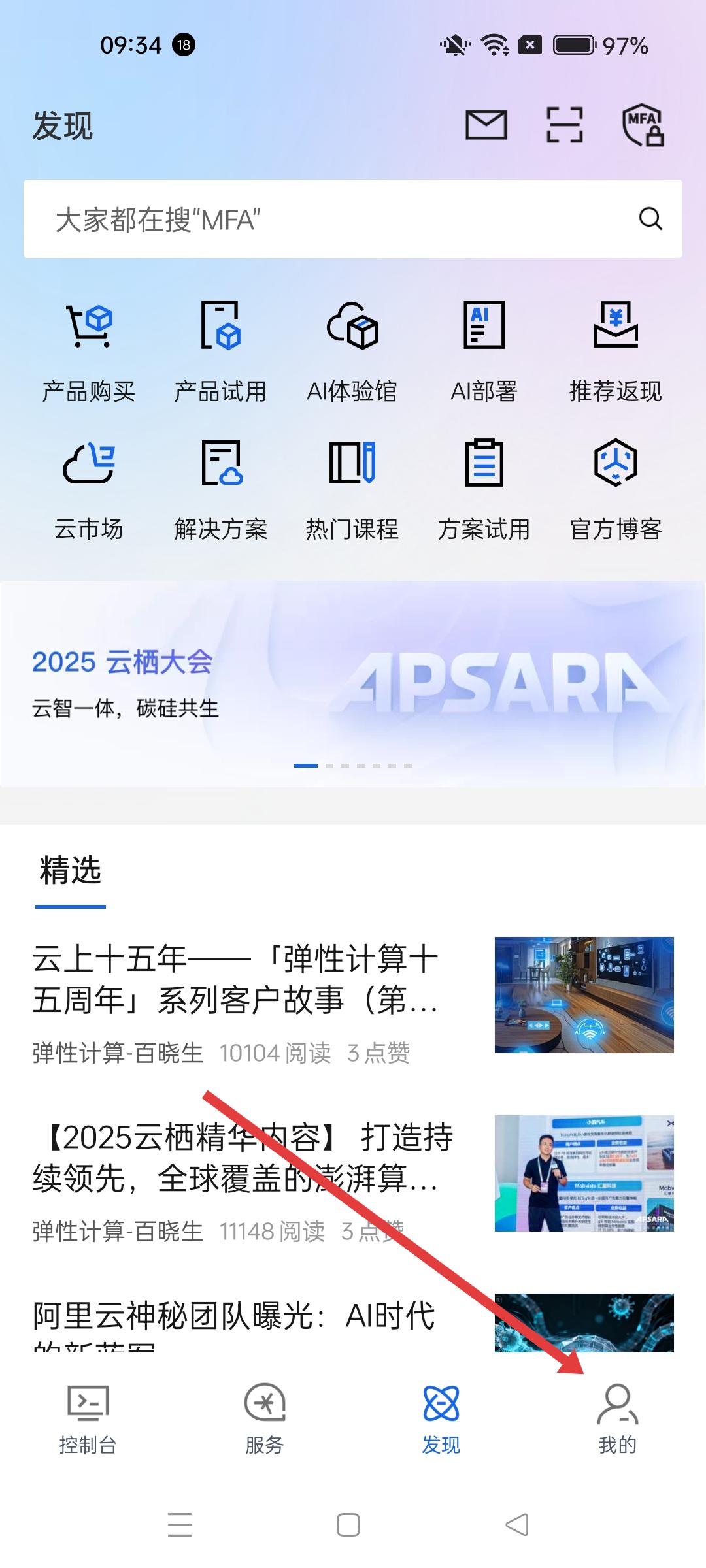
Task: Open AI体验馆 shortcut
Action: pyautogui.click(x=352, y=353)
